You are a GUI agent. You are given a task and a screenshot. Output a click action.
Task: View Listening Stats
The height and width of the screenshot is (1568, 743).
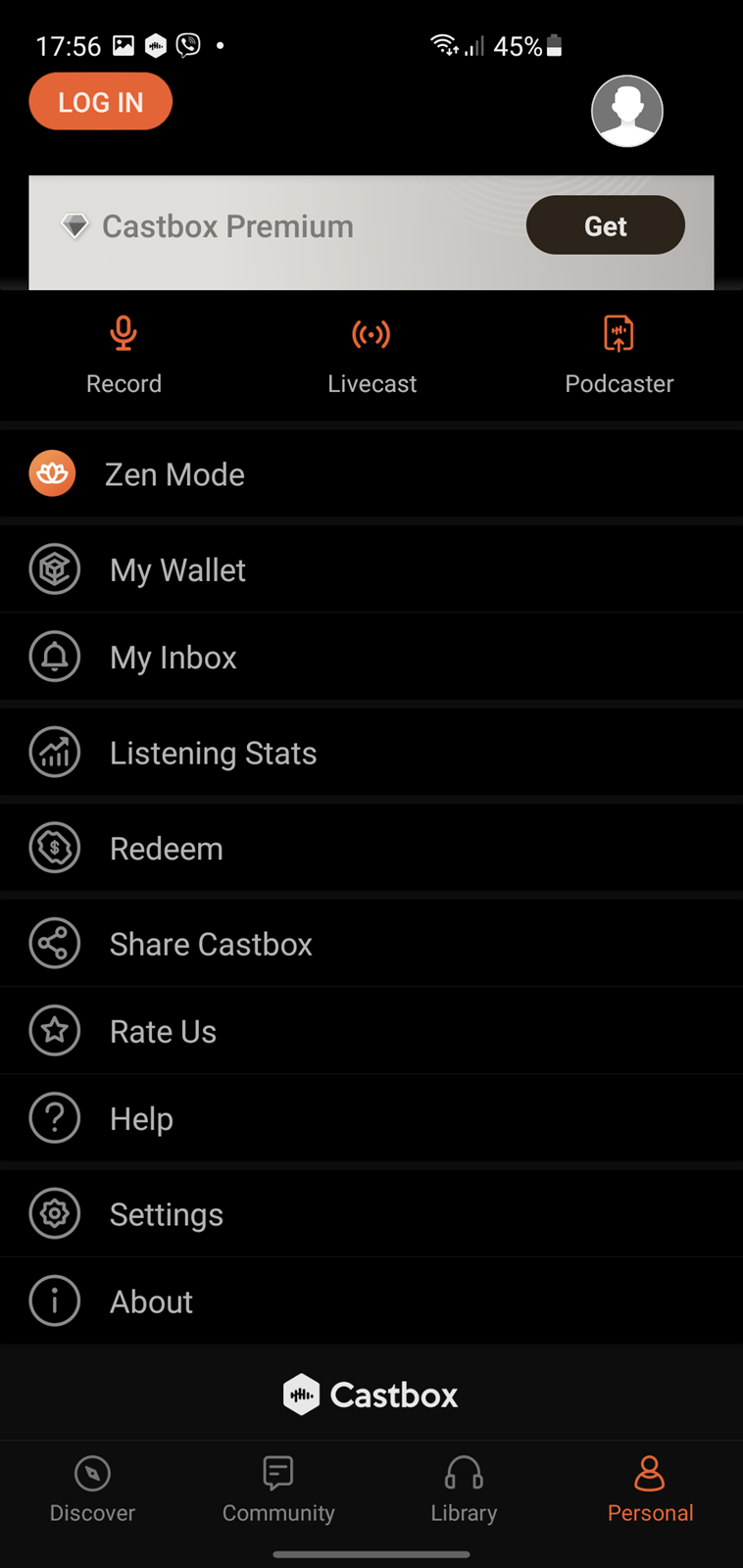click(x=371, y=753)
